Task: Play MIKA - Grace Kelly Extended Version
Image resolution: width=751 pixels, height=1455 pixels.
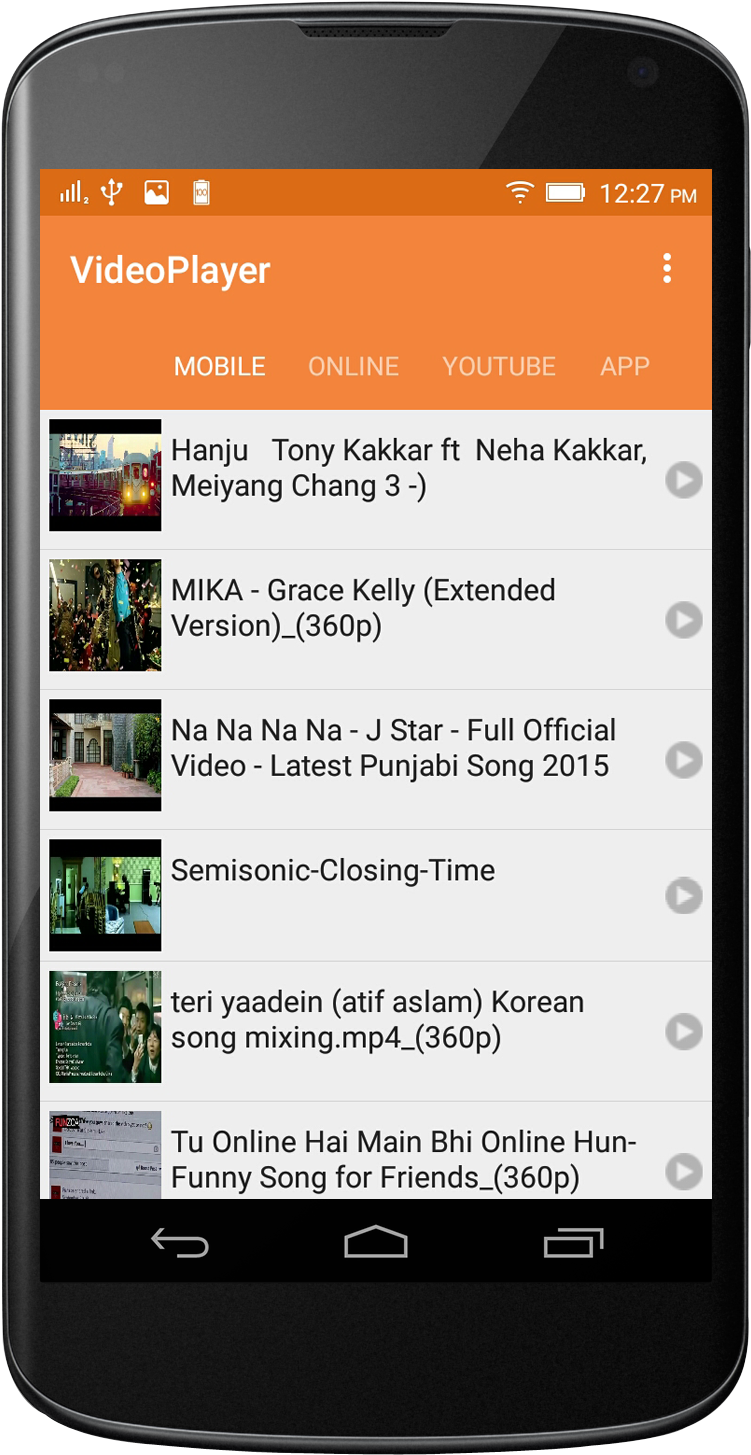Action: [x=684, y=620]
